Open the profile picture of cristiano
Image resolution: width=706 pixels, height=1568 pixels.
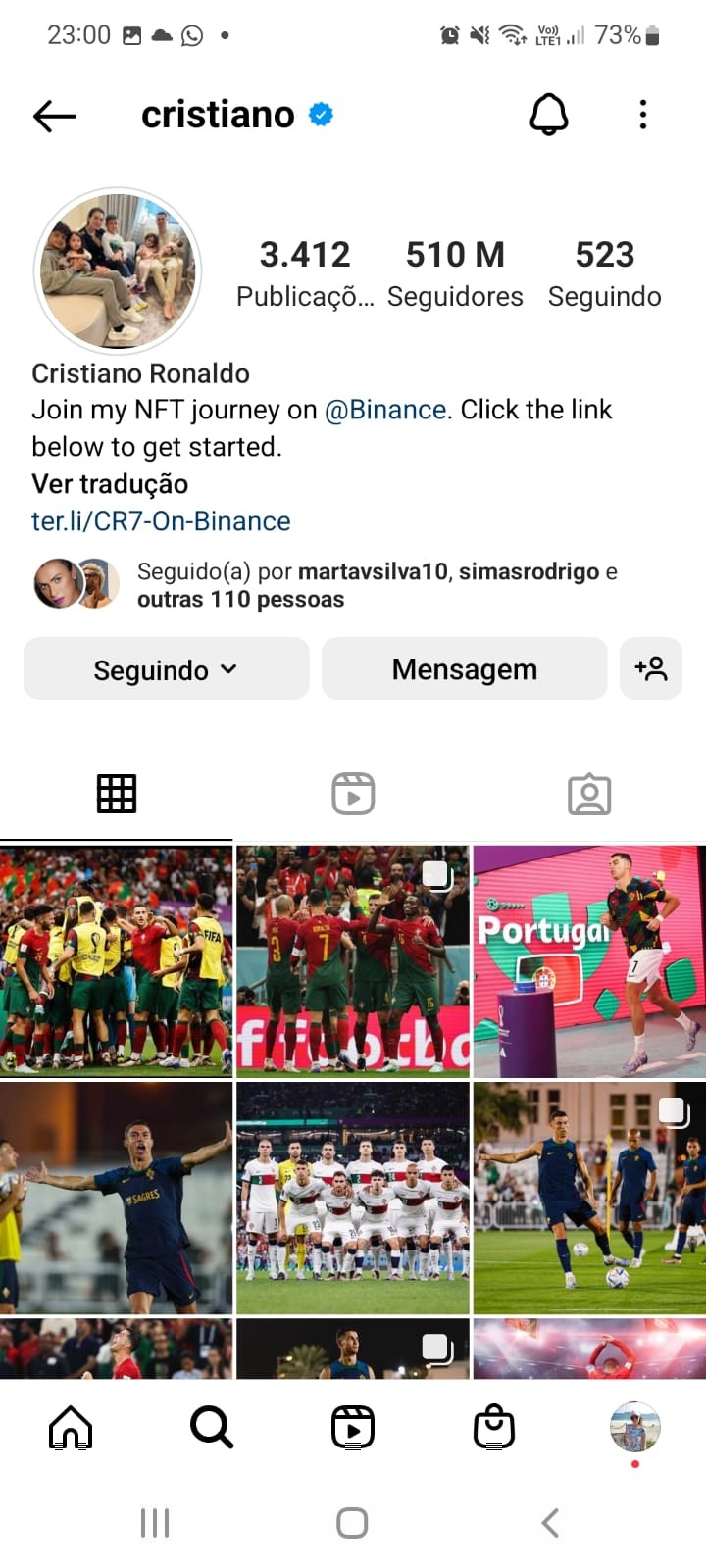tap(118, 270)
